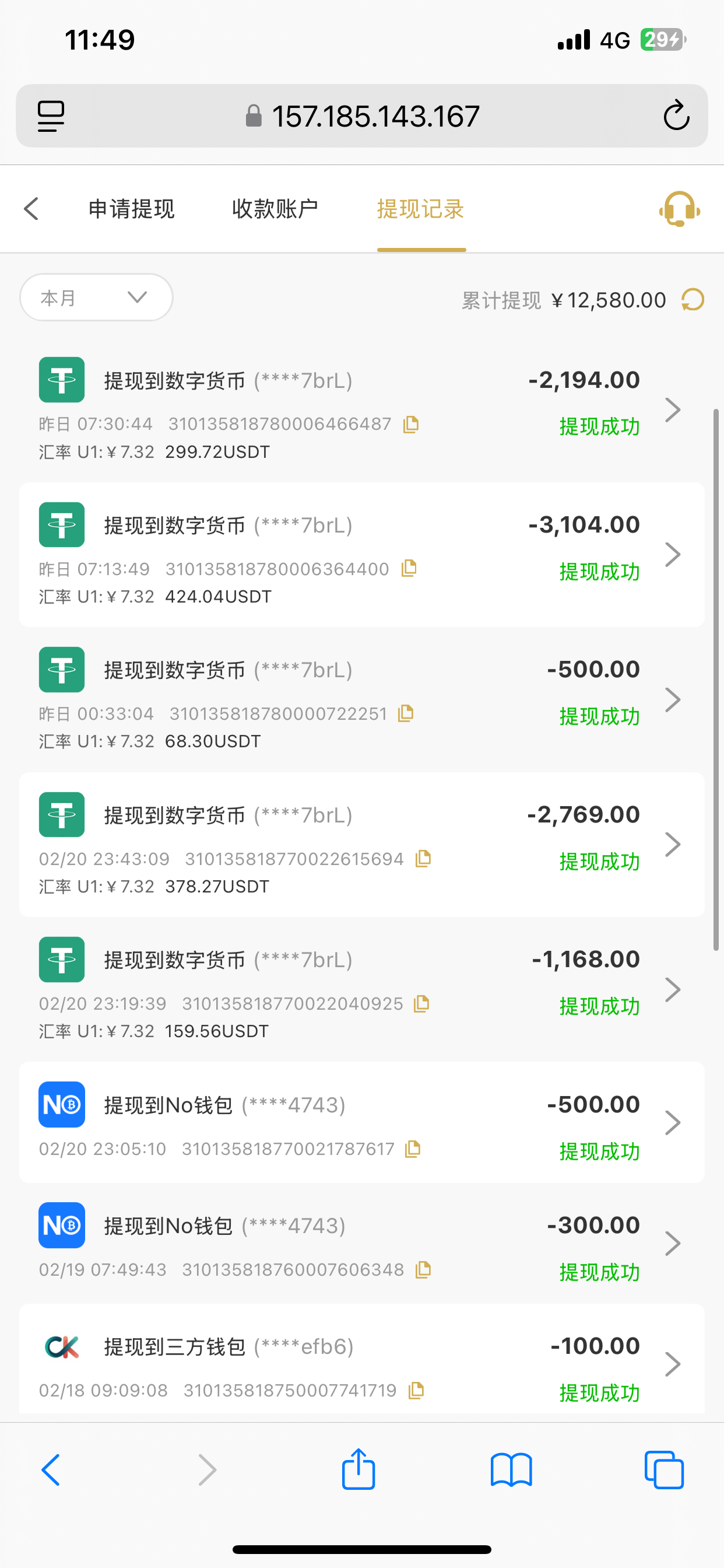The image size is (724, 1568).
Task: Open the 68.30USDT withdrawal record
Action: pos(672,699)
